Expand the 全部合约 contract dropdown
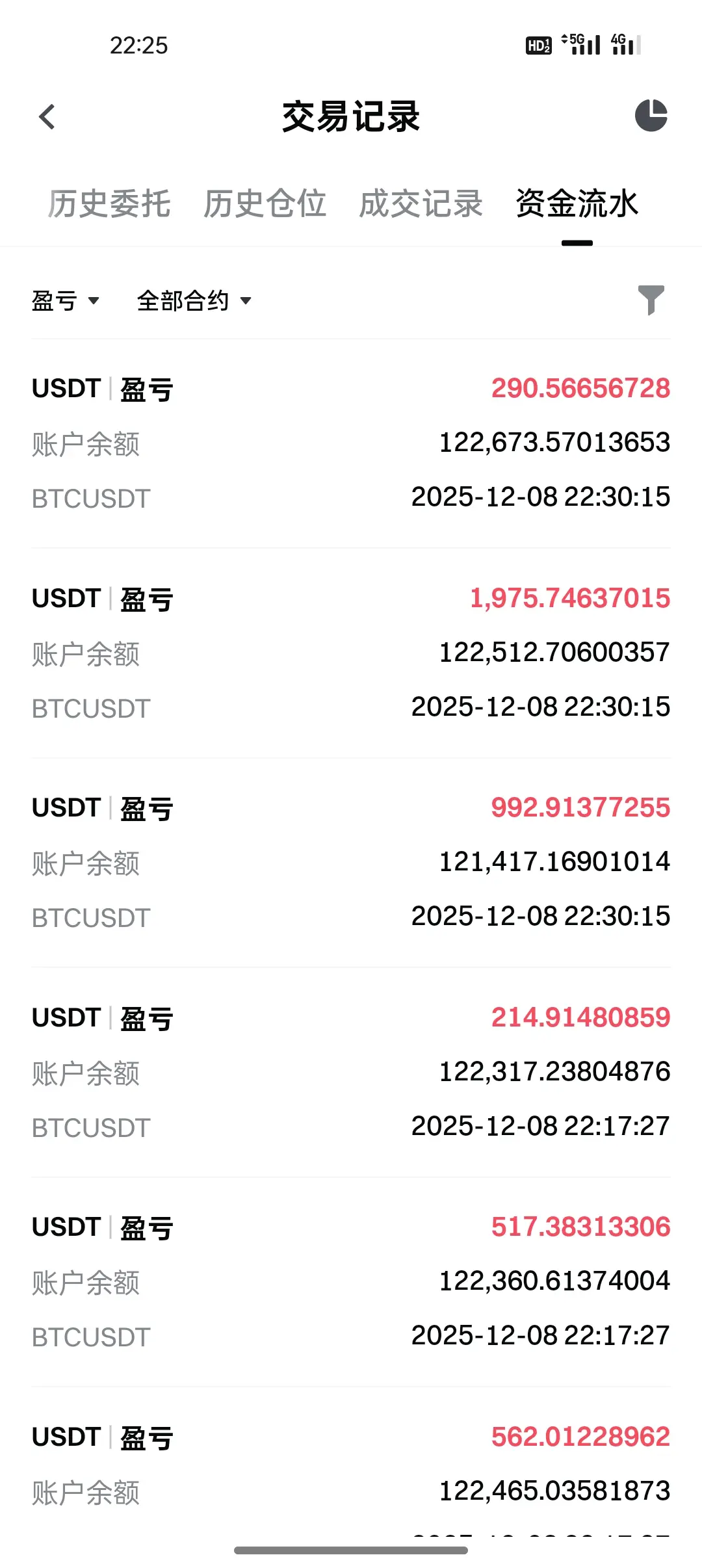 (194, 300)
